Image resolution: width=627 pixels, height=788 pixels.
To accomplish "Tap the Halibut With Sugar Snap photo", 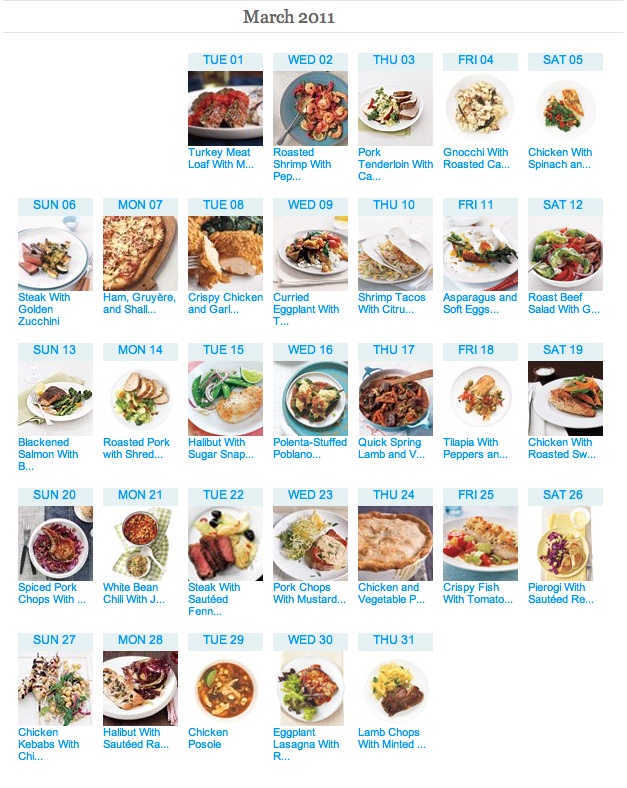I will [x=225, y=398].
